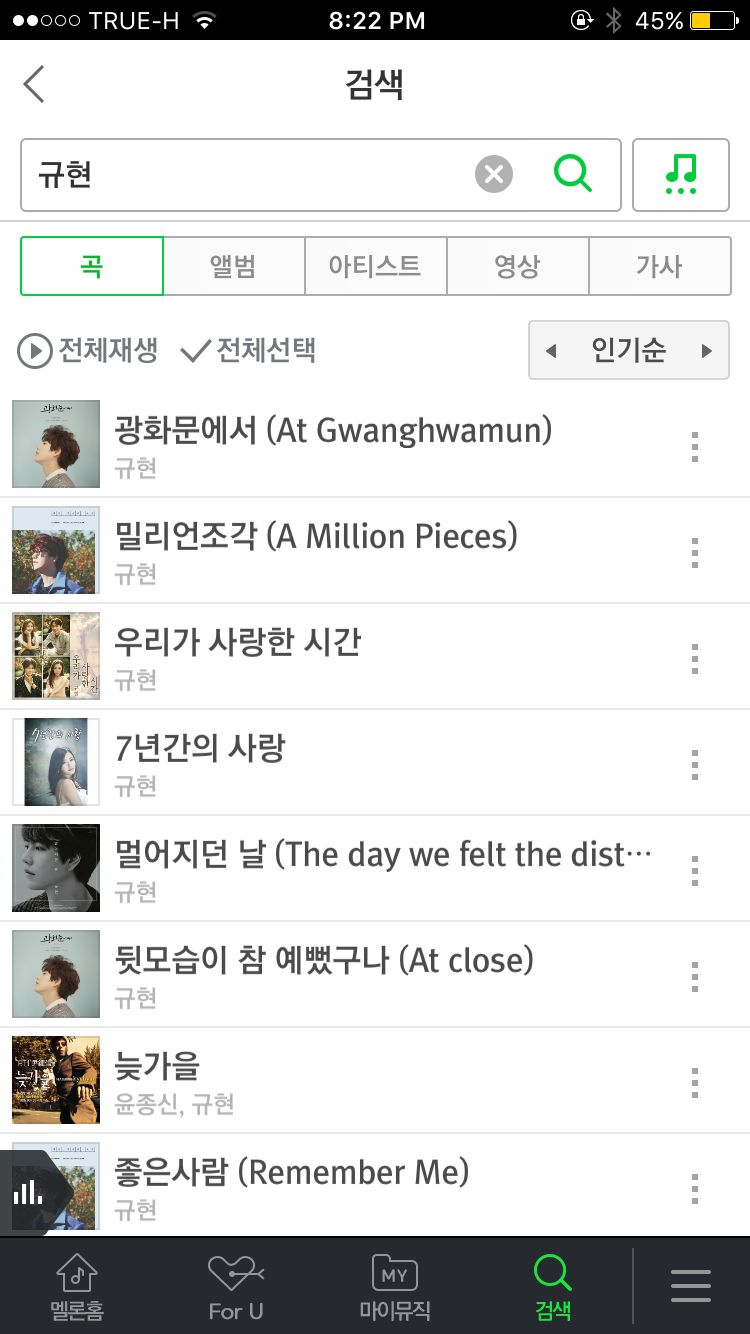Screen dimensions: 750x1334
Task: Open the hamburger menu in bottom bar
Action: click(691, 1286)
